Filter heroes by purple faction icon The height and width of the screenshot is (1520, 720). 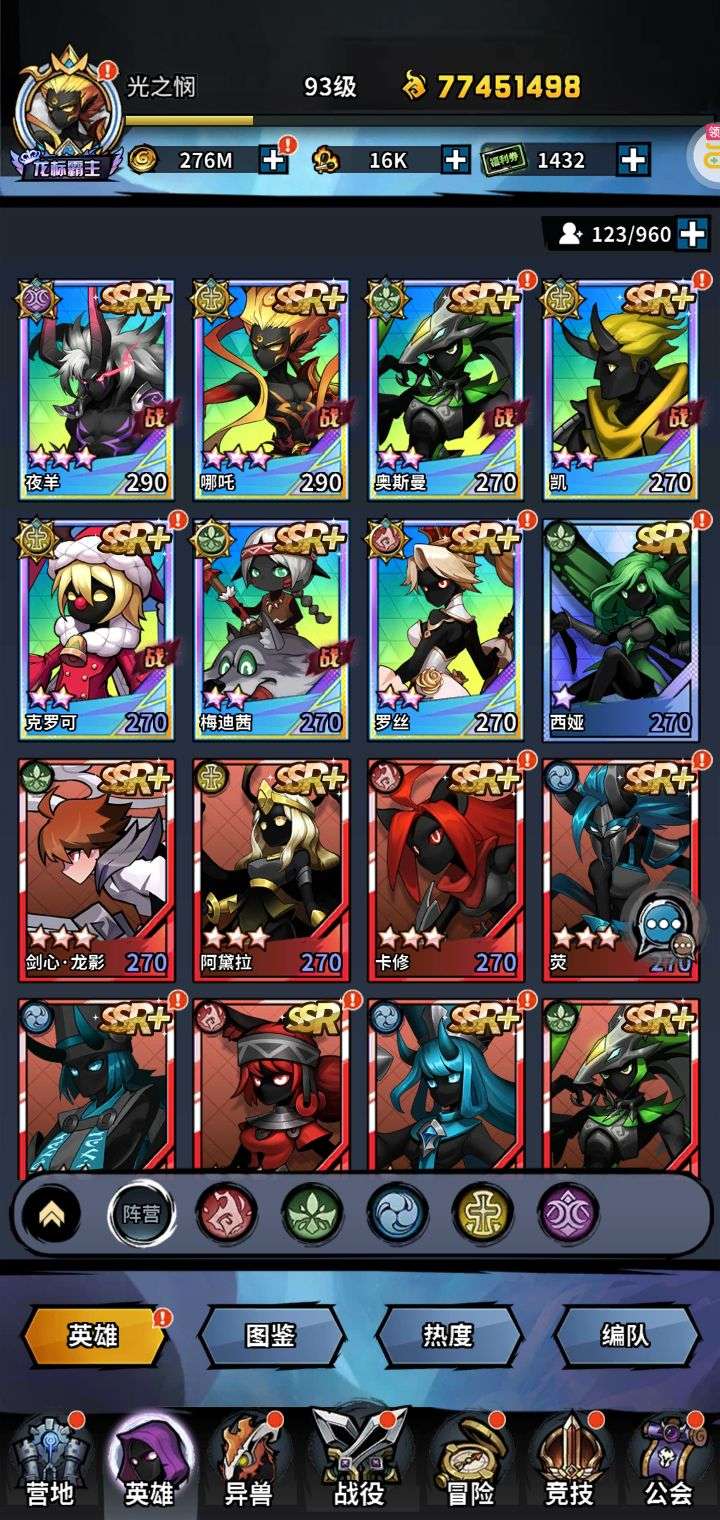pos(568,1214)
